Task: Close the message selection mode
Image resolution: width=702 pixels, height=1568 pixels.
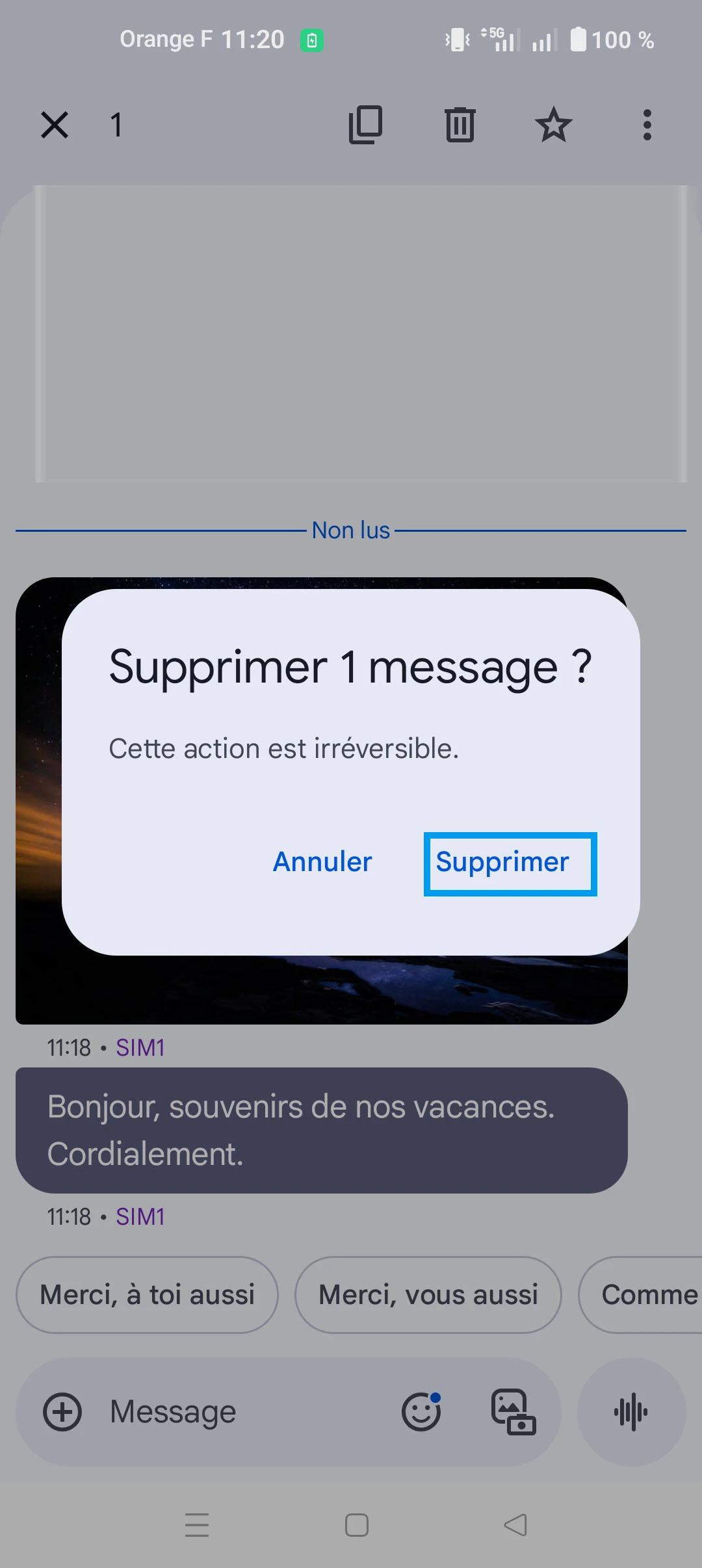Action: (55, 125)
